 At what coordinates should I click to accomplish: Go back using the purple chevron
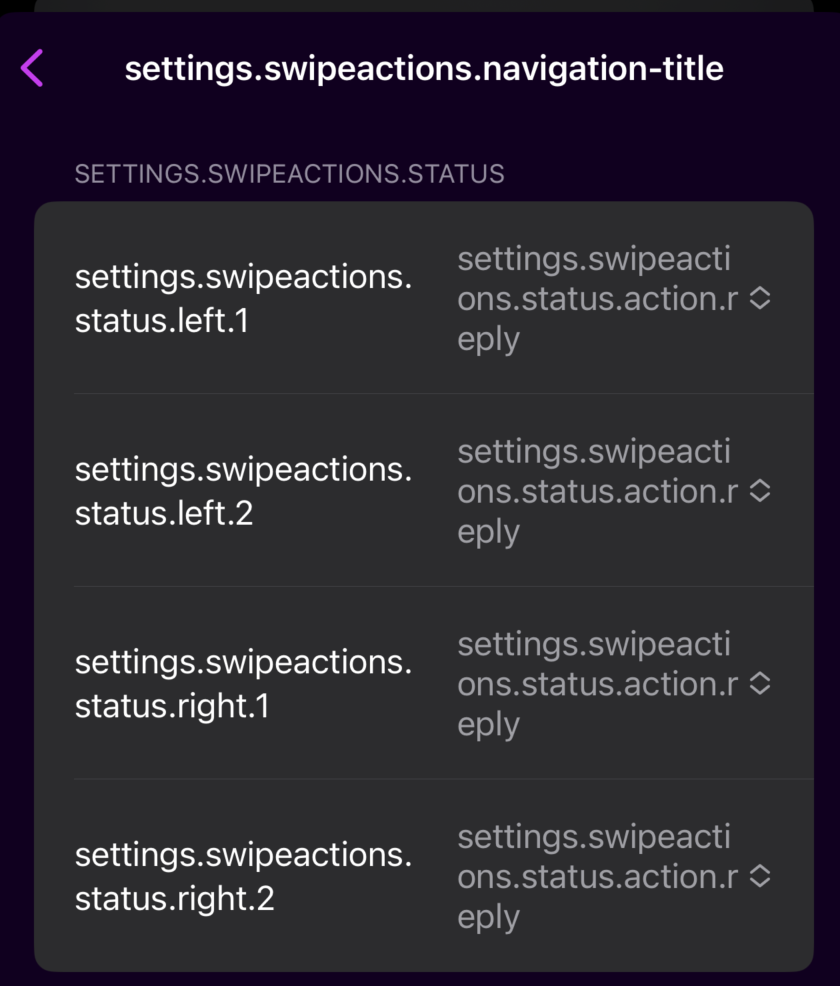coord(32,69)
